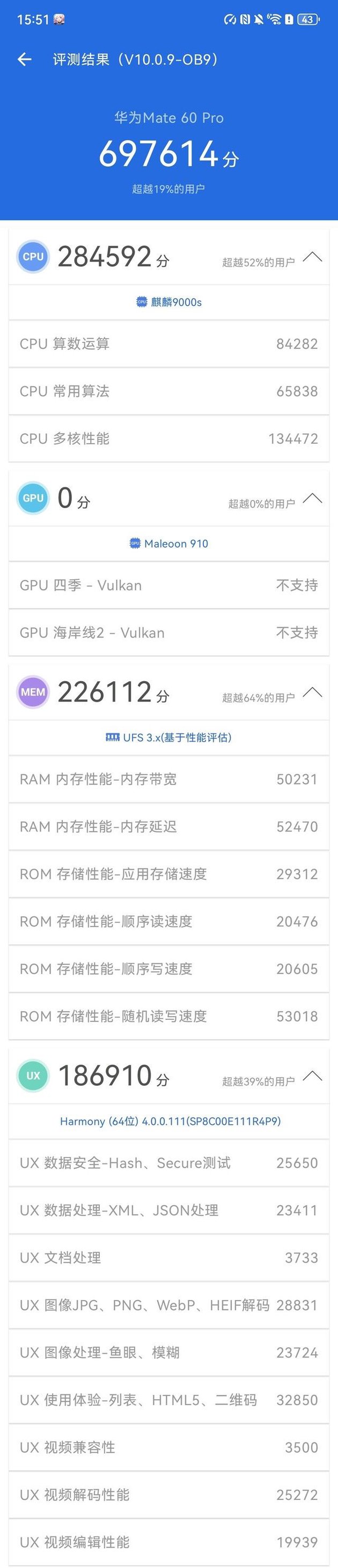Collapse the UX score section
The height and width of the screenshot is (1568, 338).
[312, 1075]
